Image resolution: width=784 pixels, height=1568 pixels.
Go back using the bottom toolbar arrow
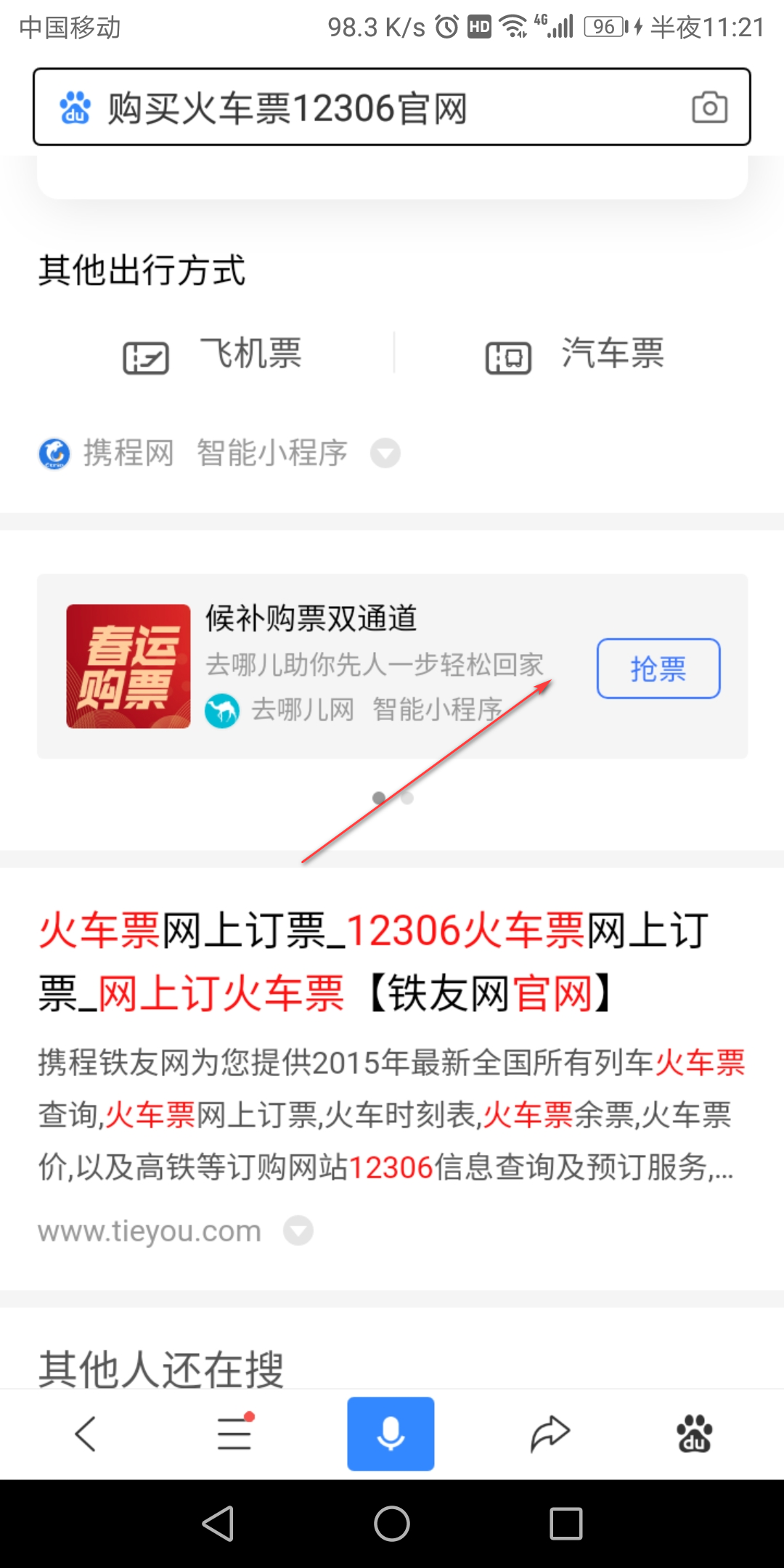tap(86, 1434)
